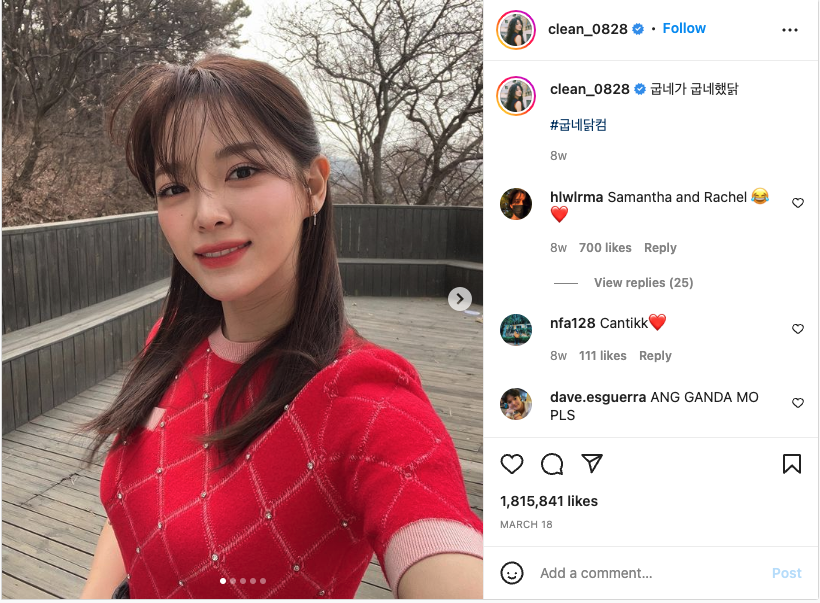Viewport: 820px width, 603px height.
Task: Open the #굽네닭컴 hashtag
Action: point(578,125)
